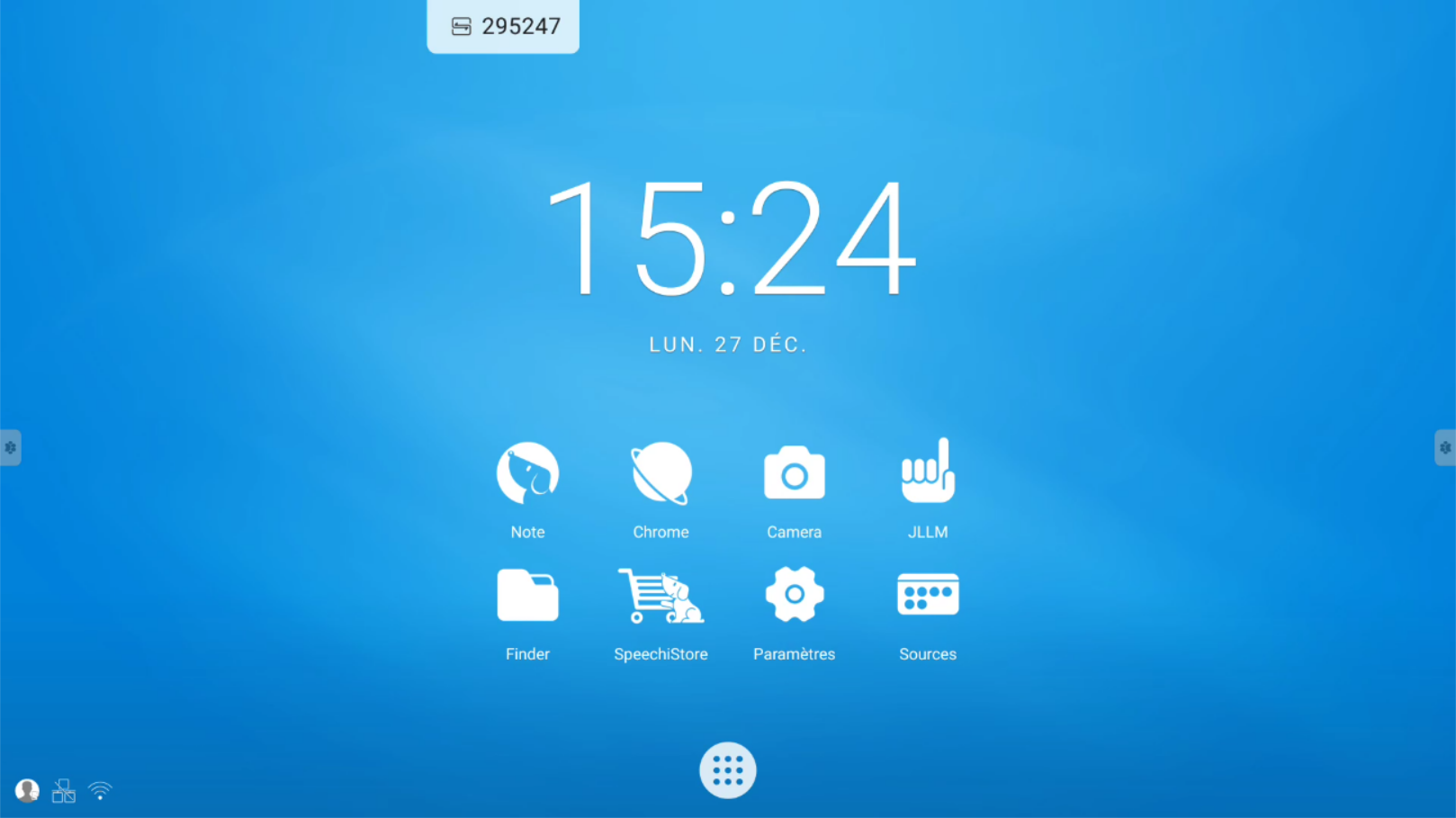Expand the right side toolbar handle
The width and height of the screenshot is (1456, 818).
[1445, 447]
